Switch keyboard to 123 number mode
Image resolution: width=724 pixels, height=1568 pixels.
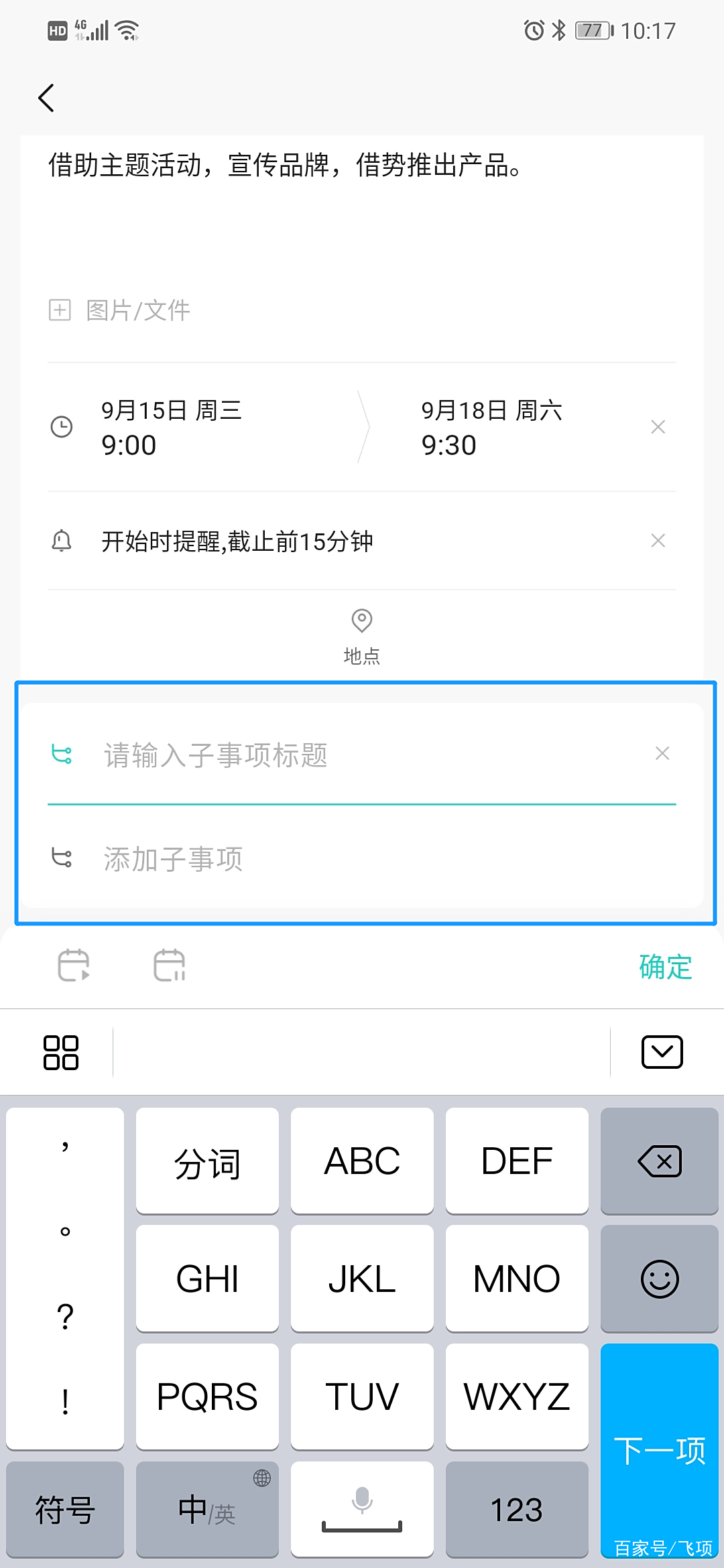pos(516,1510)
